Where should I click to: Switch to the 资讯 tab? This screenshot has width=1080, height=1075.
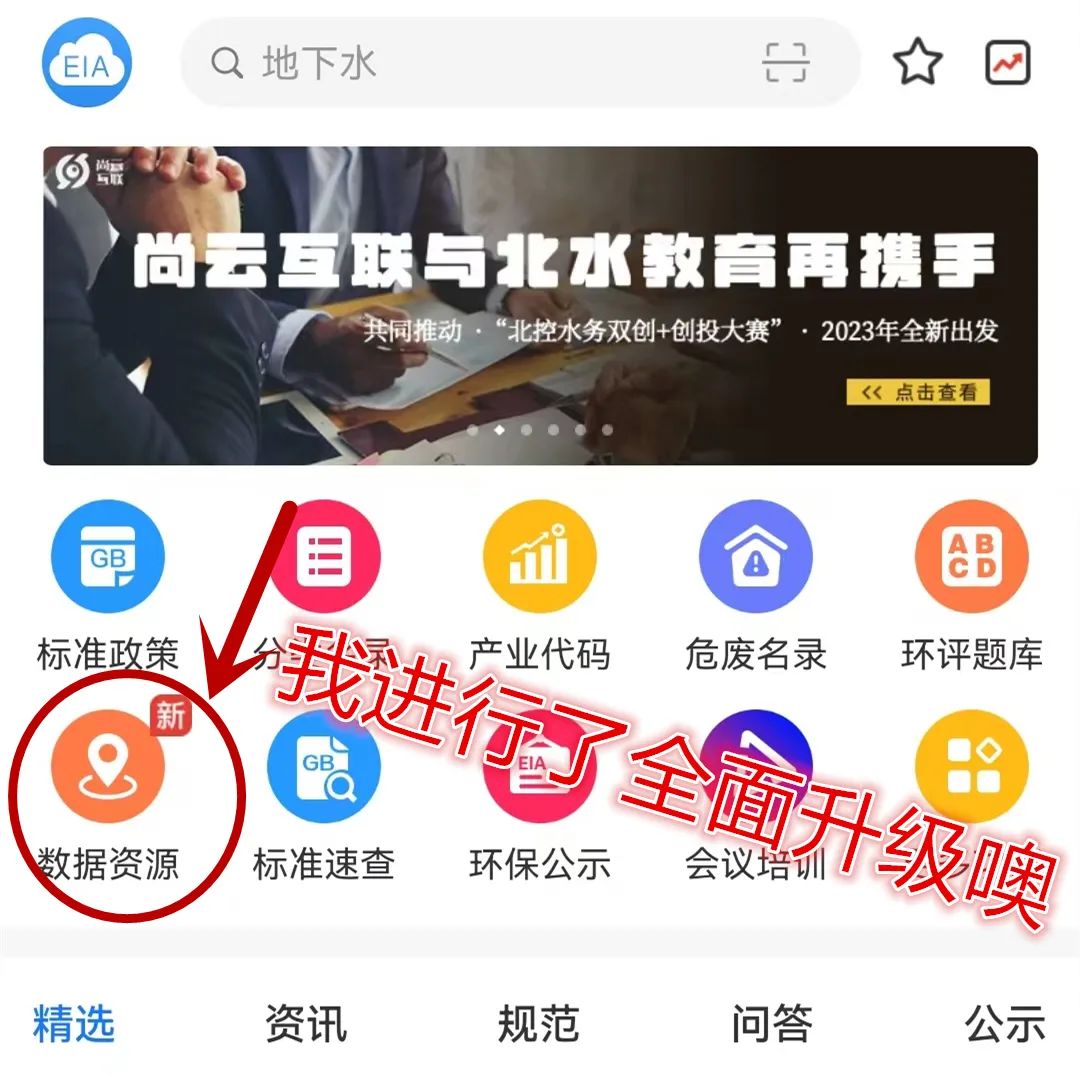(306, 1023)
